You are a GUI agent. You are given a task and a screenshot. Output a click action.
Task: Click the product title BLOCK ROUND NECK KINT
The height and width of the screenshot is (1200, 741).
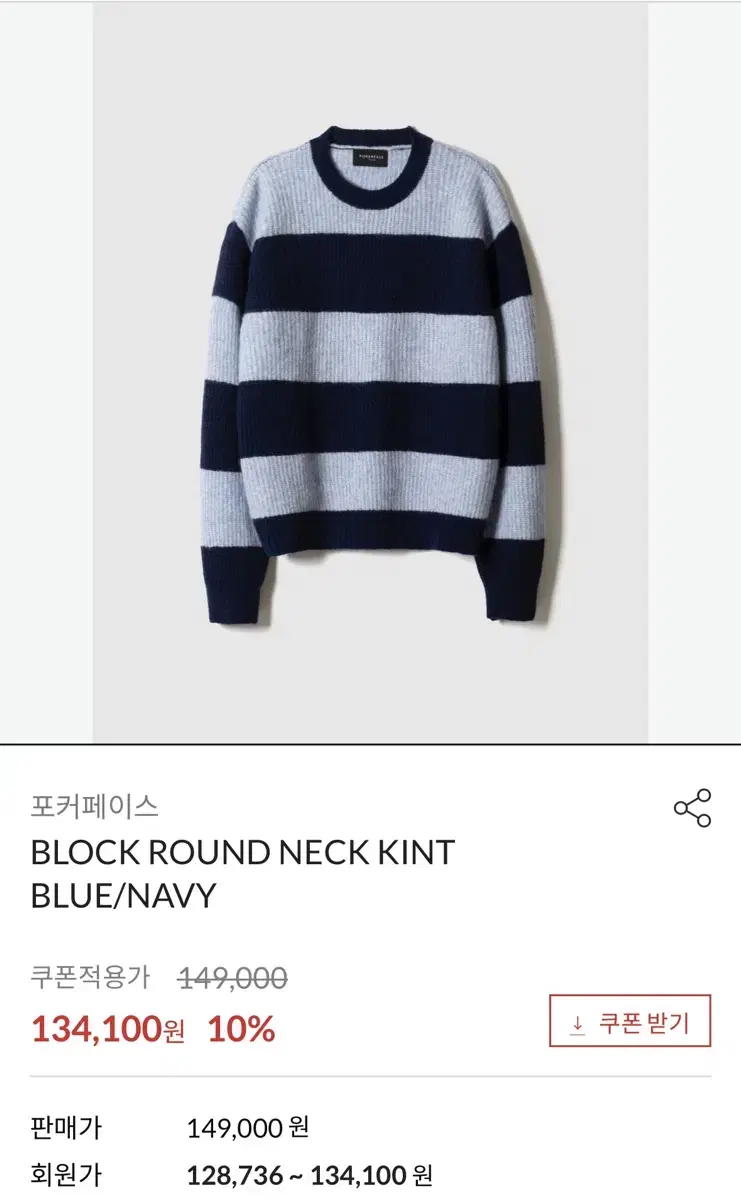(x=241, y=852)
